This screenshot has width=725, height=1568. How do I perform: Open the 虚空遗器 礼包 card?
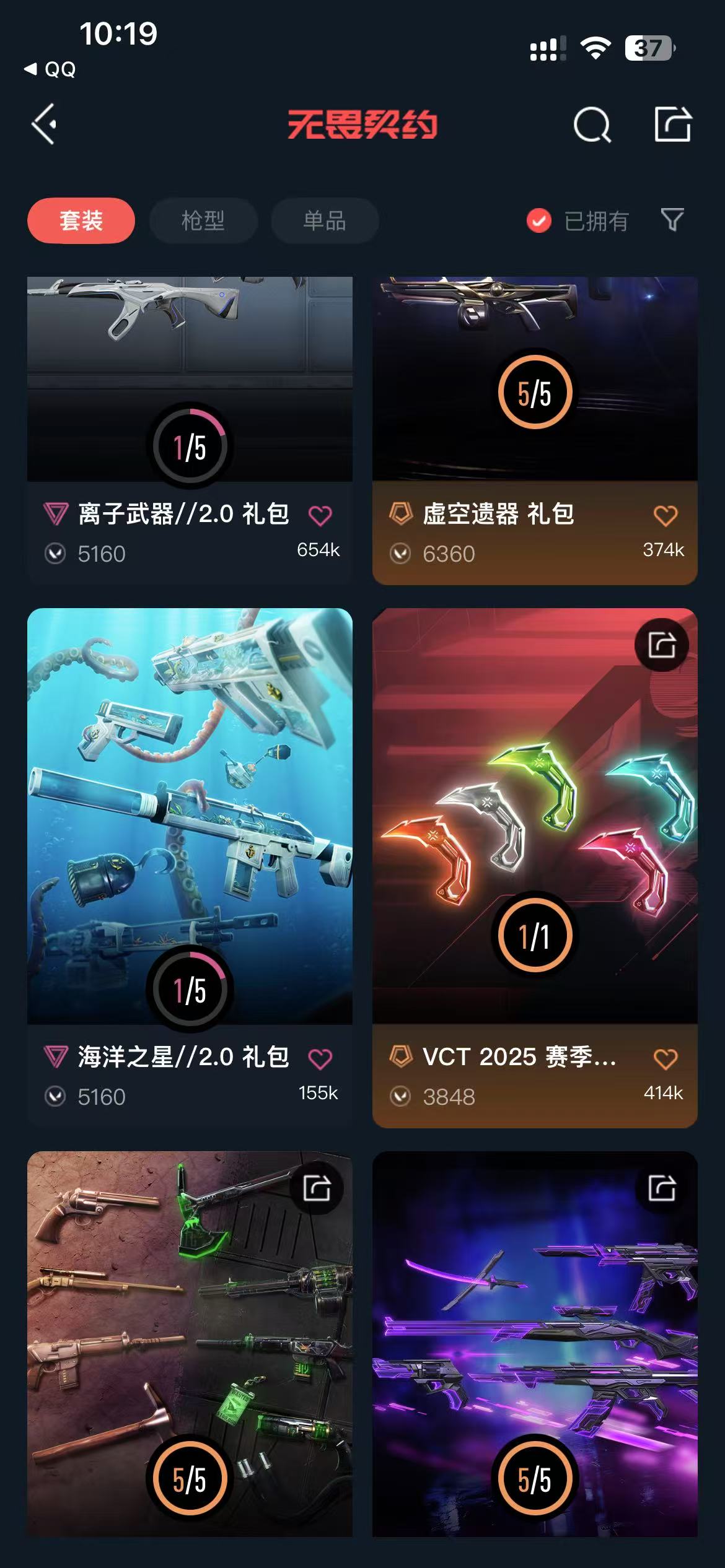534,384
